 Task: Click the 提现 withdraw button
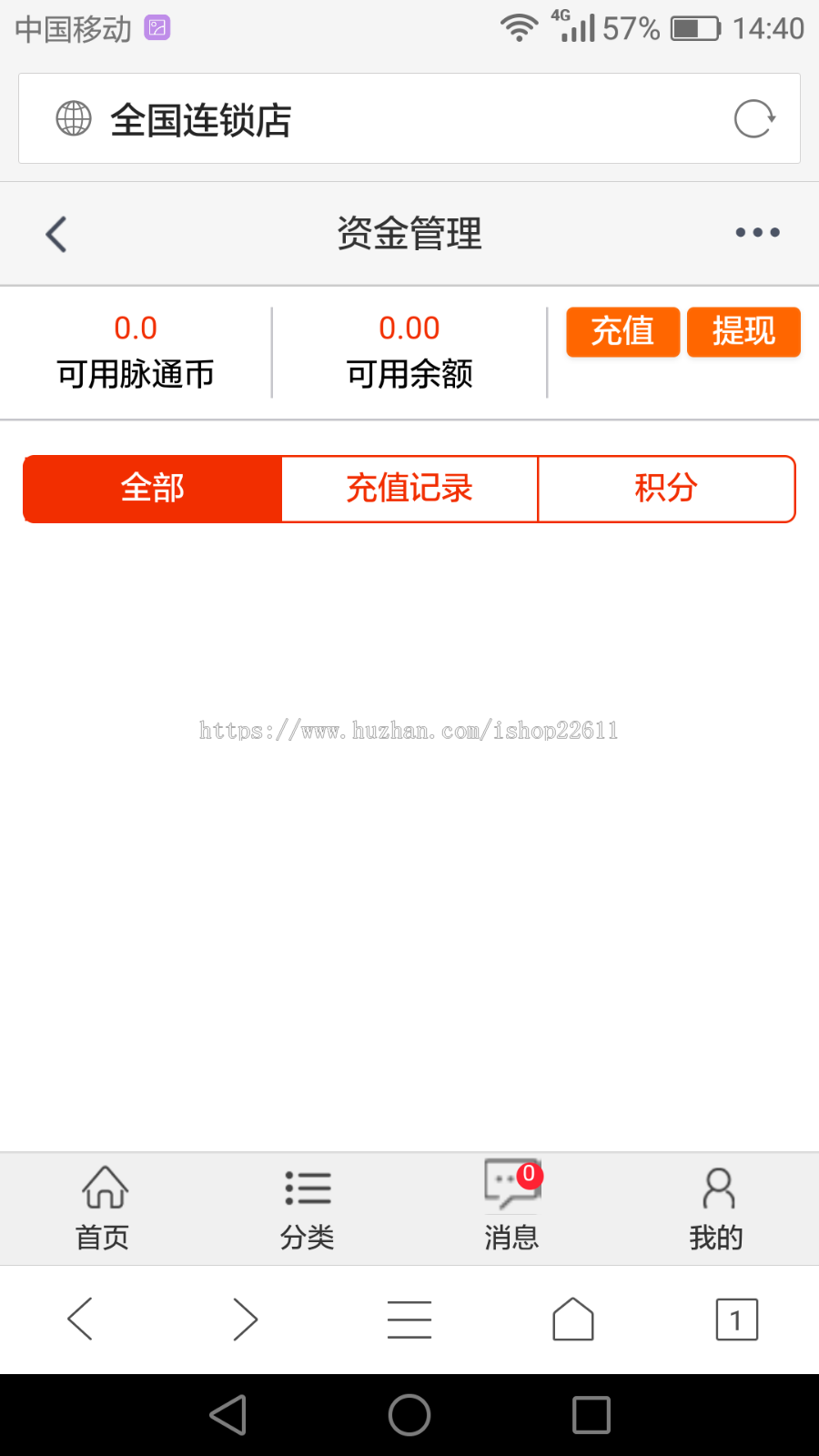[x=743, y=332]
